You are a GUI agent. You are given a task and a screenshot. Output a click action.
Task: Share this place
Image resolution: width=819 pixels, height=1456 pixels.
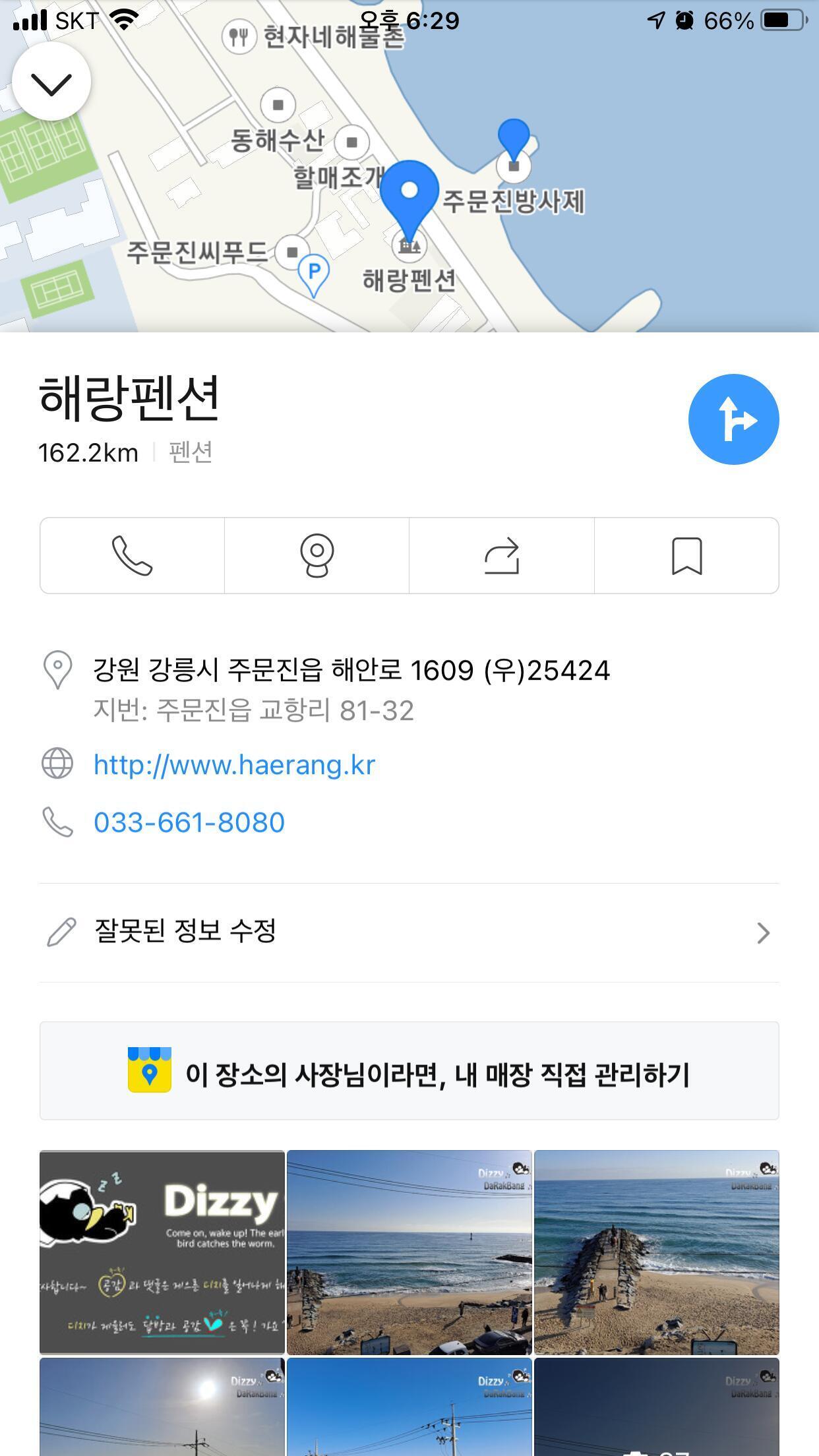pyautogui.click(x=502, y=556)
